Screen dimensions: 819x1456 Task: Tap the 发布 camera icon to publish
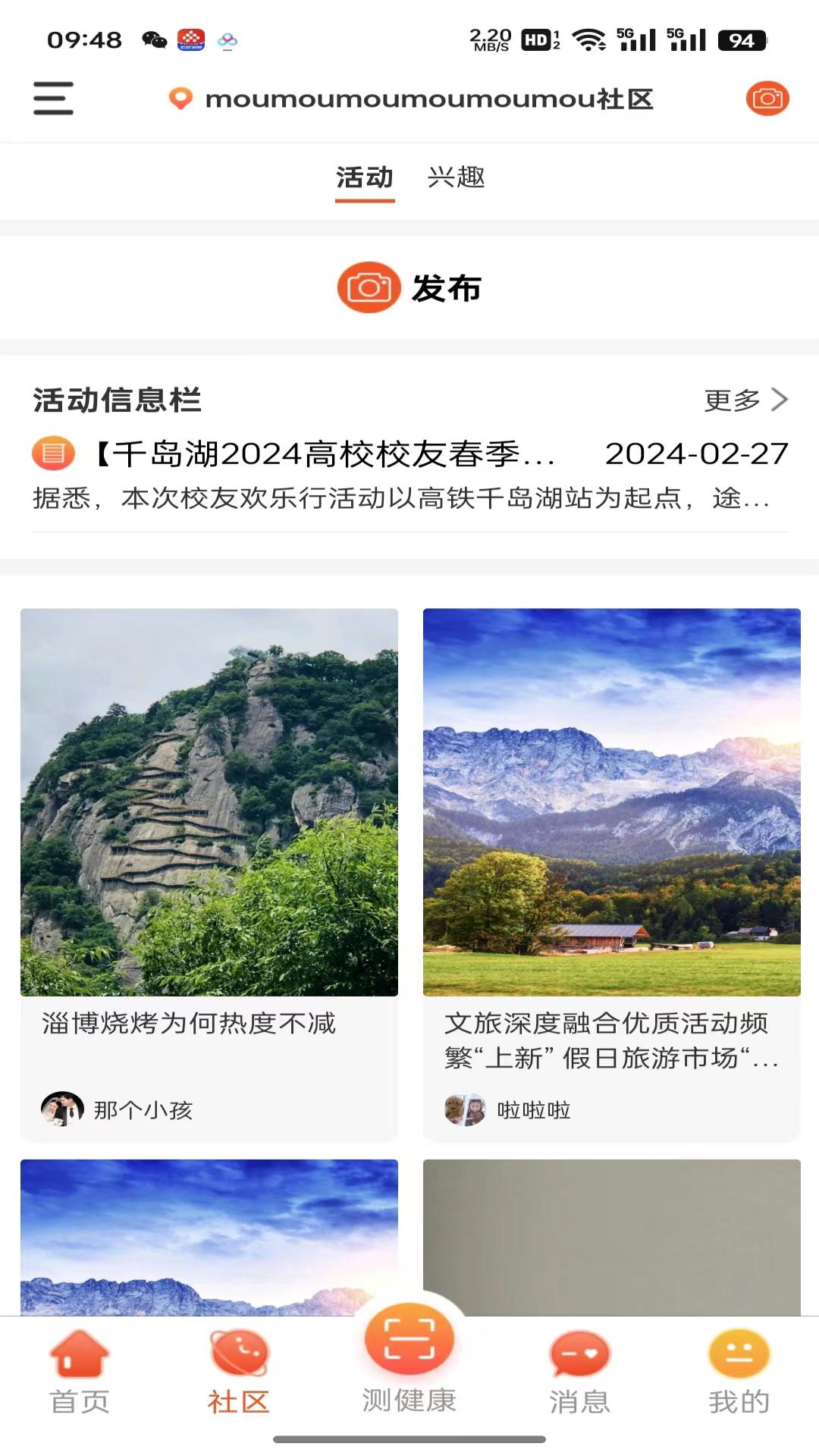[367, 288]
